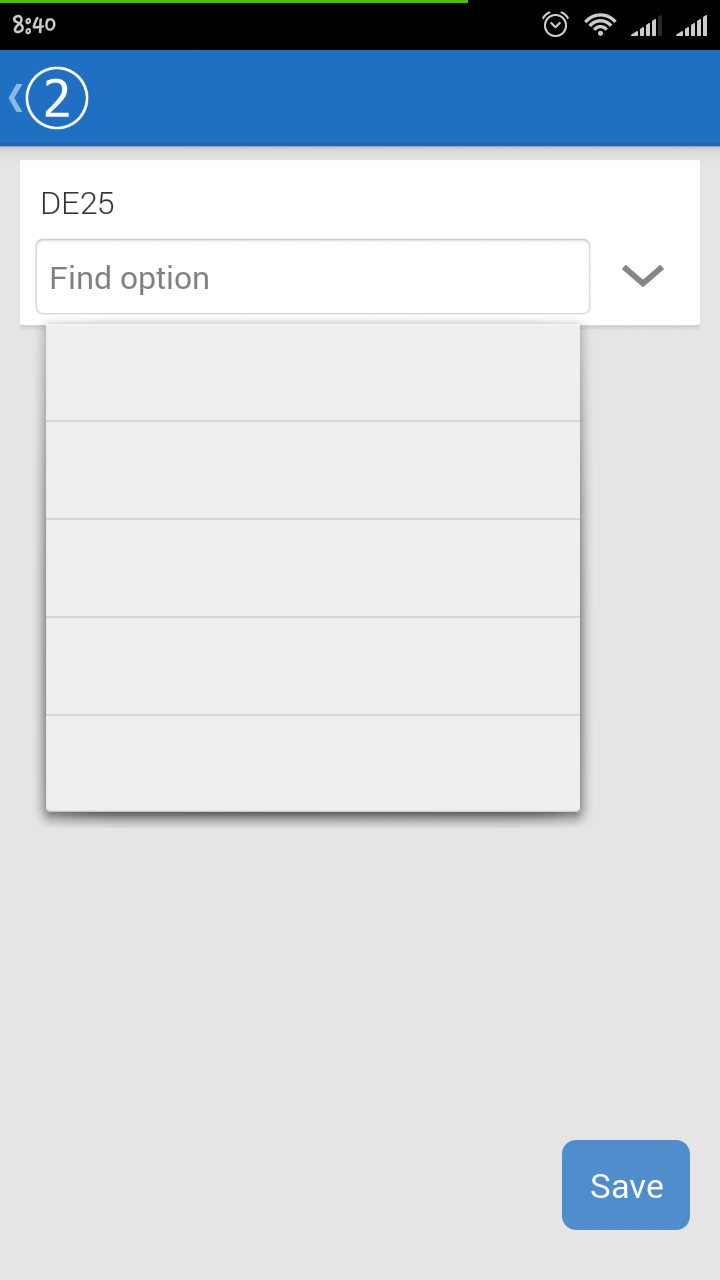Go back using the header arrow

click(17, 98)
